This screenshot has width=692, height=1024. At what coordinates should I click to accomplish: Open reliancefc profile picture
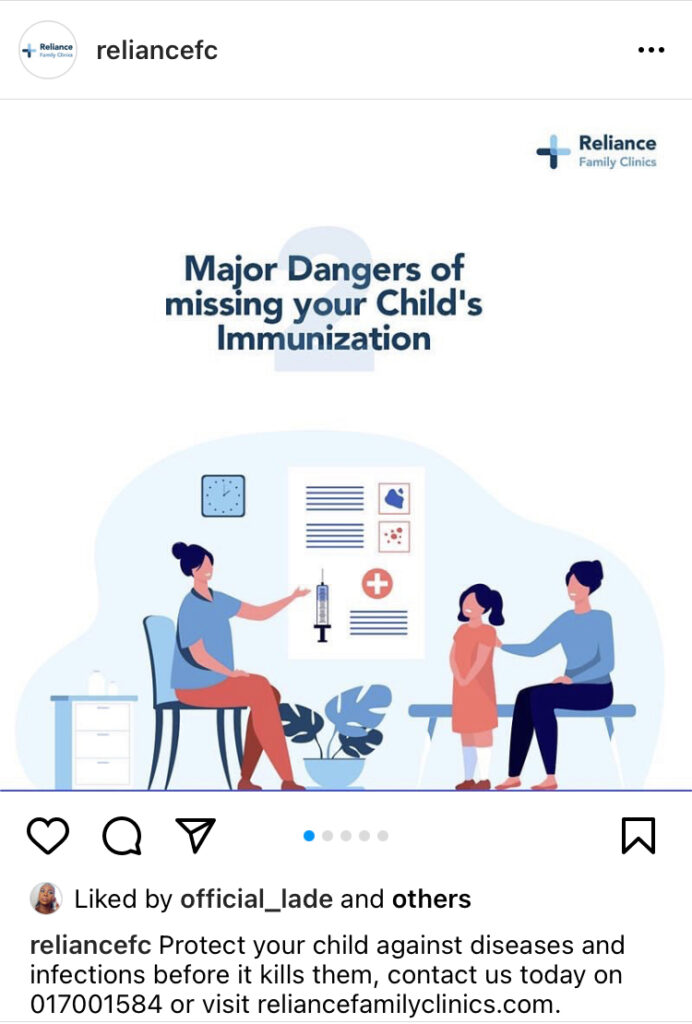click(x=48, y=50)
